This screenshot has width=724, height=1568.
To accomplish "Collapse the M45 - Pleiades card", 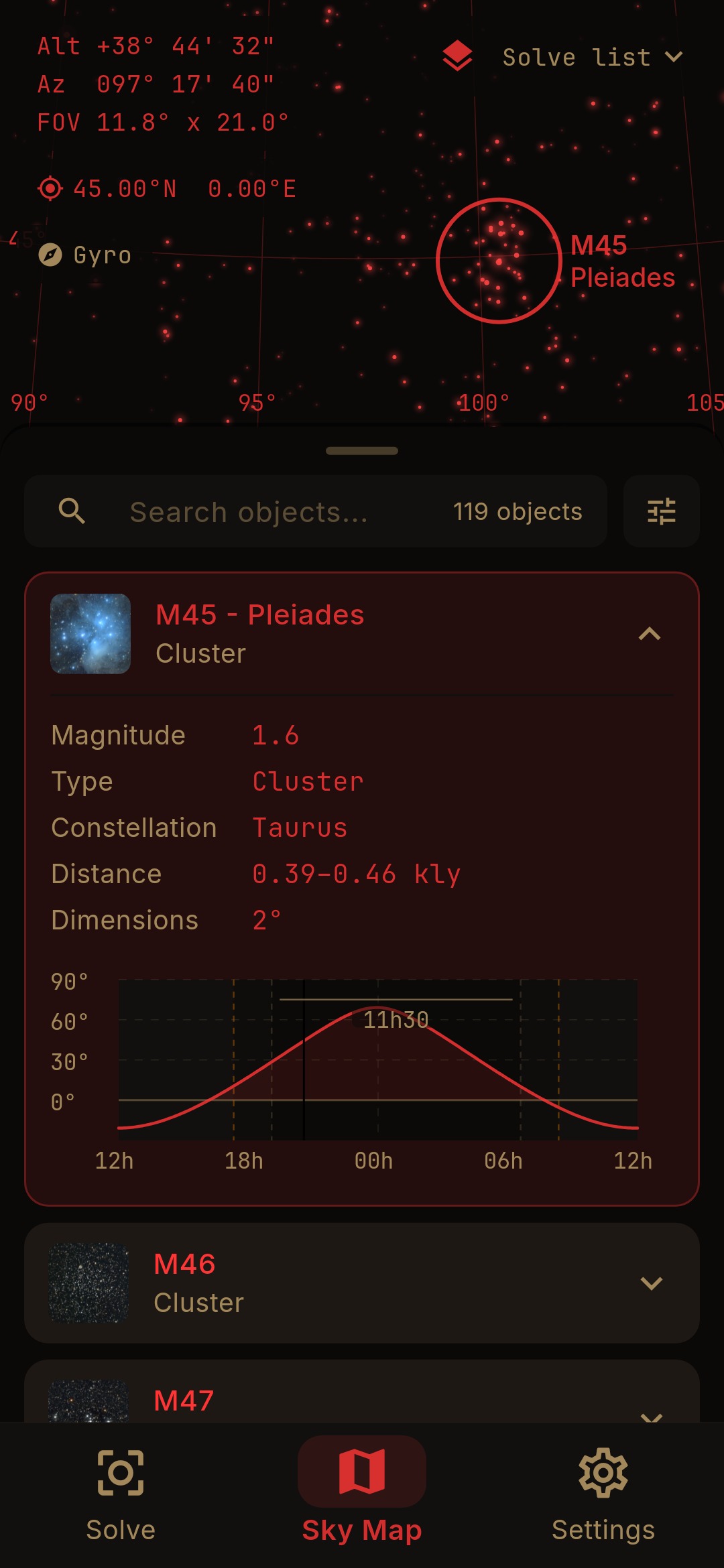I will coord(650,634).
